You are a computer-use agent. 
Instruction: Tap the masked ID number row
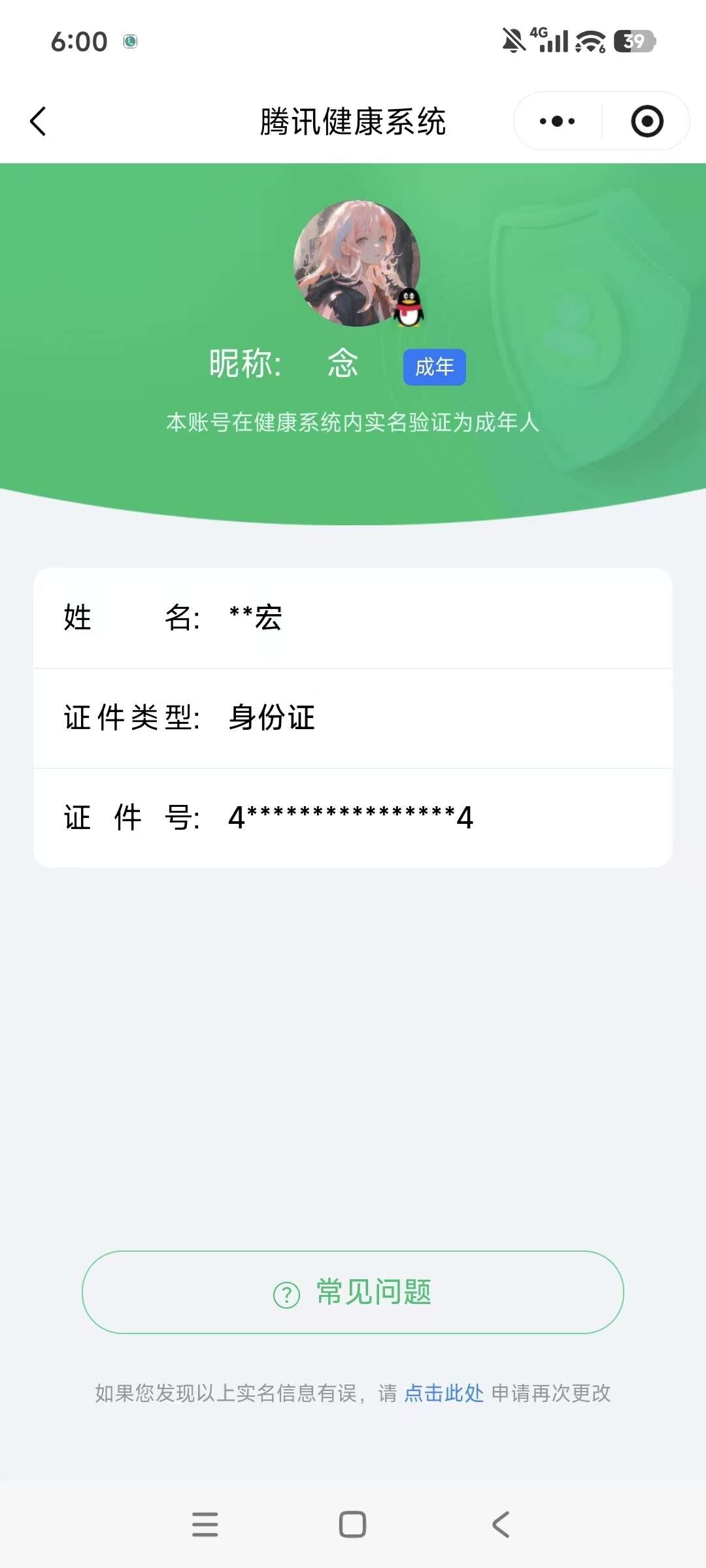(x=351, y=818)
